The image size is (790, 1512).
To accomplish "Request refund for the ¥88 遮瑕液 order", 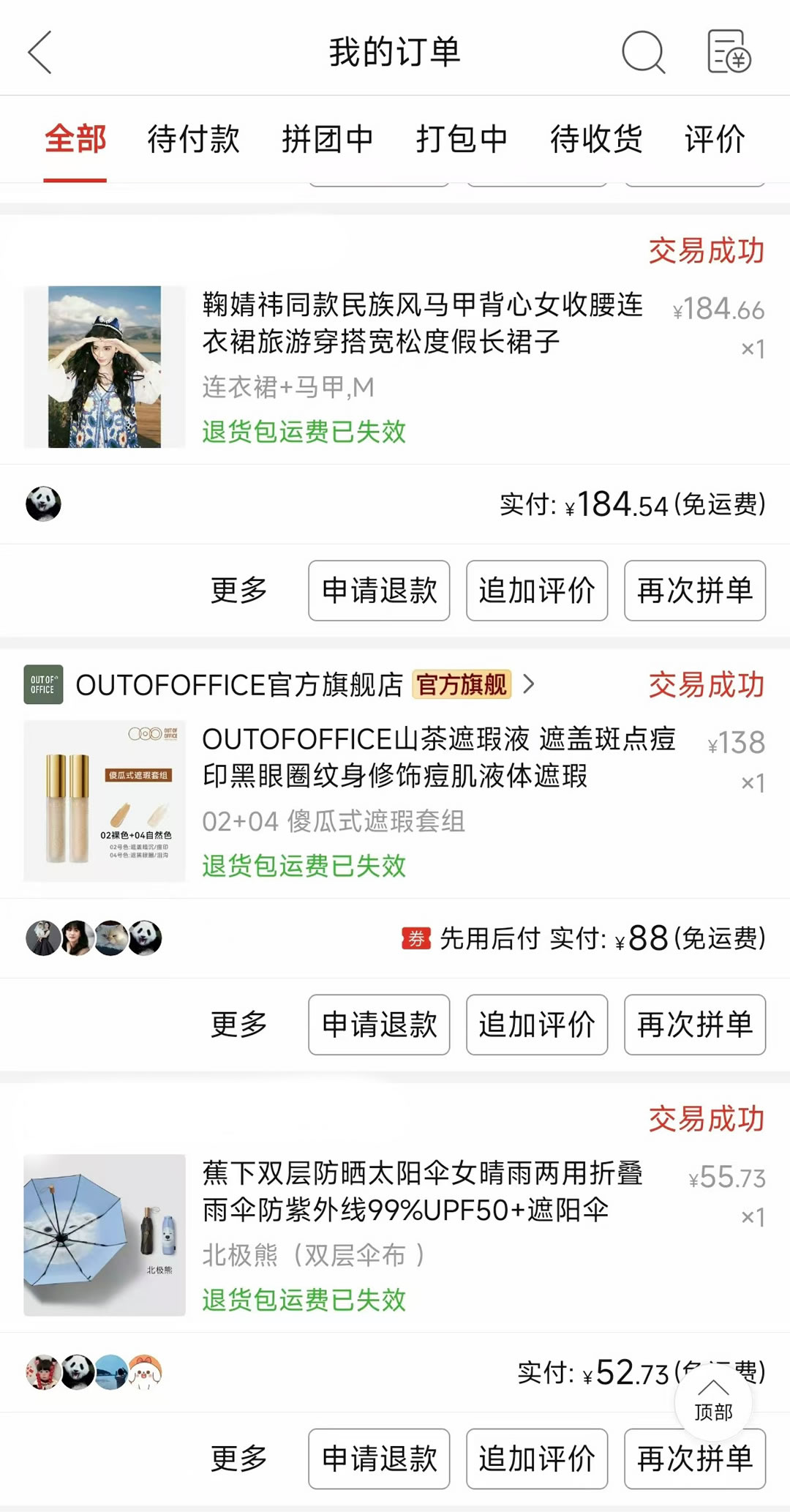I will point(379,1025).
